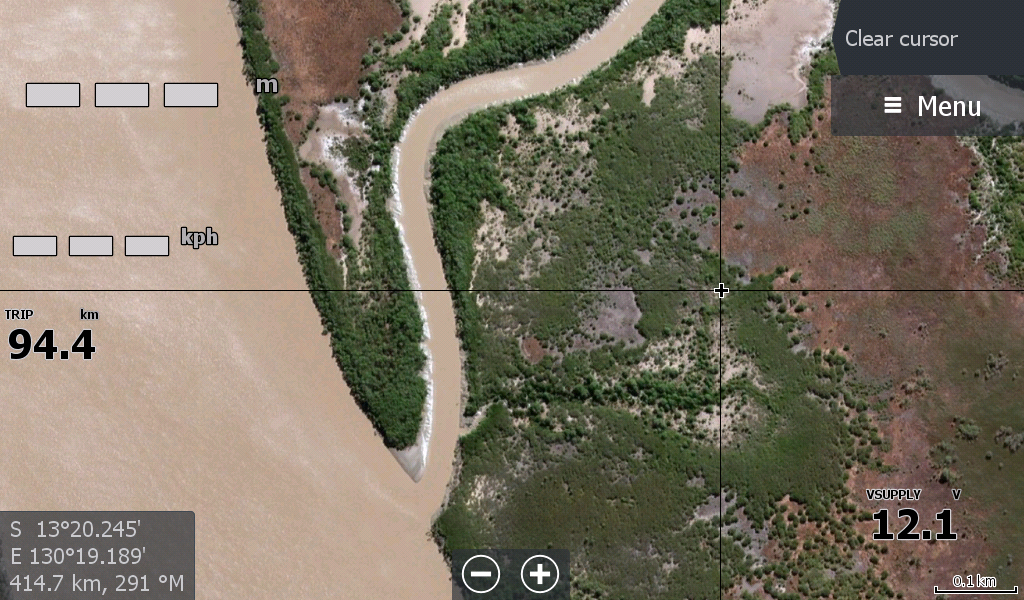This screenshot has height=600, width=1024.
Task: Zoom out the chart with minus
Action: pyautogui.click(x=481, y=574)
